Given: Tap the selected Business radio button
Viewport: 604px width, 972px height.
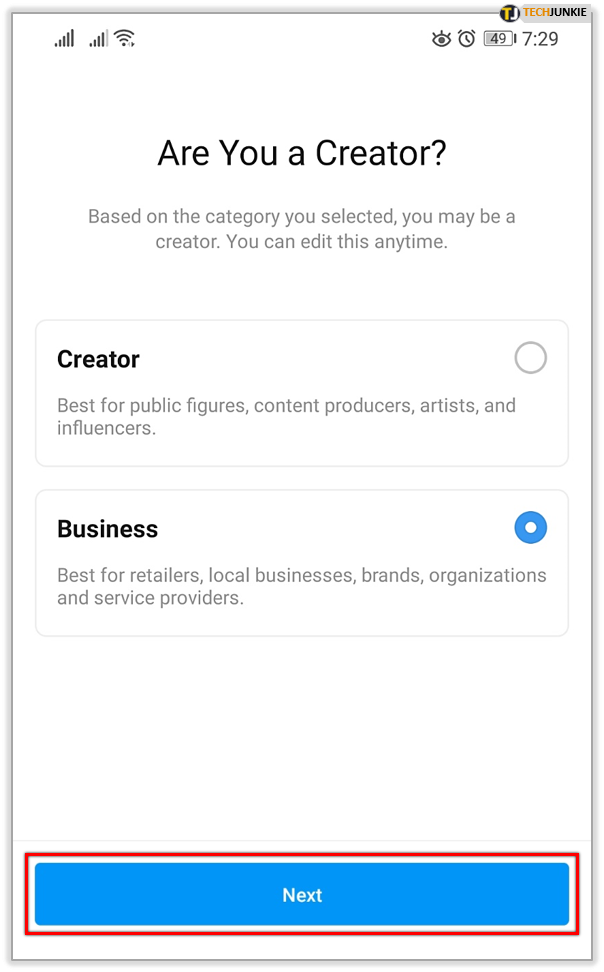Looking at the screenshot, I should [x=530, y=528].
